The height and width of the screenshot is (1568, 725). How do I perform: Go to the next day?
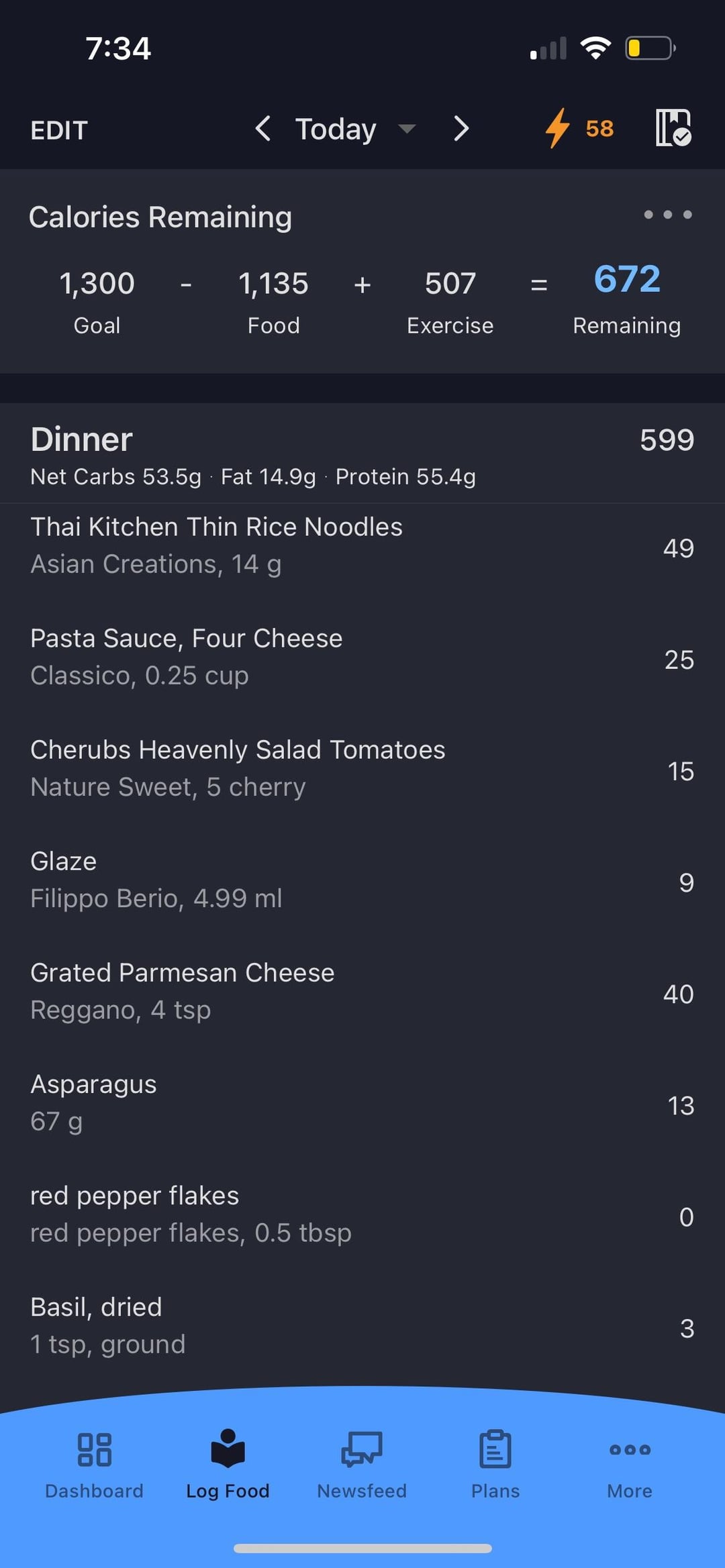coord(461,128)
